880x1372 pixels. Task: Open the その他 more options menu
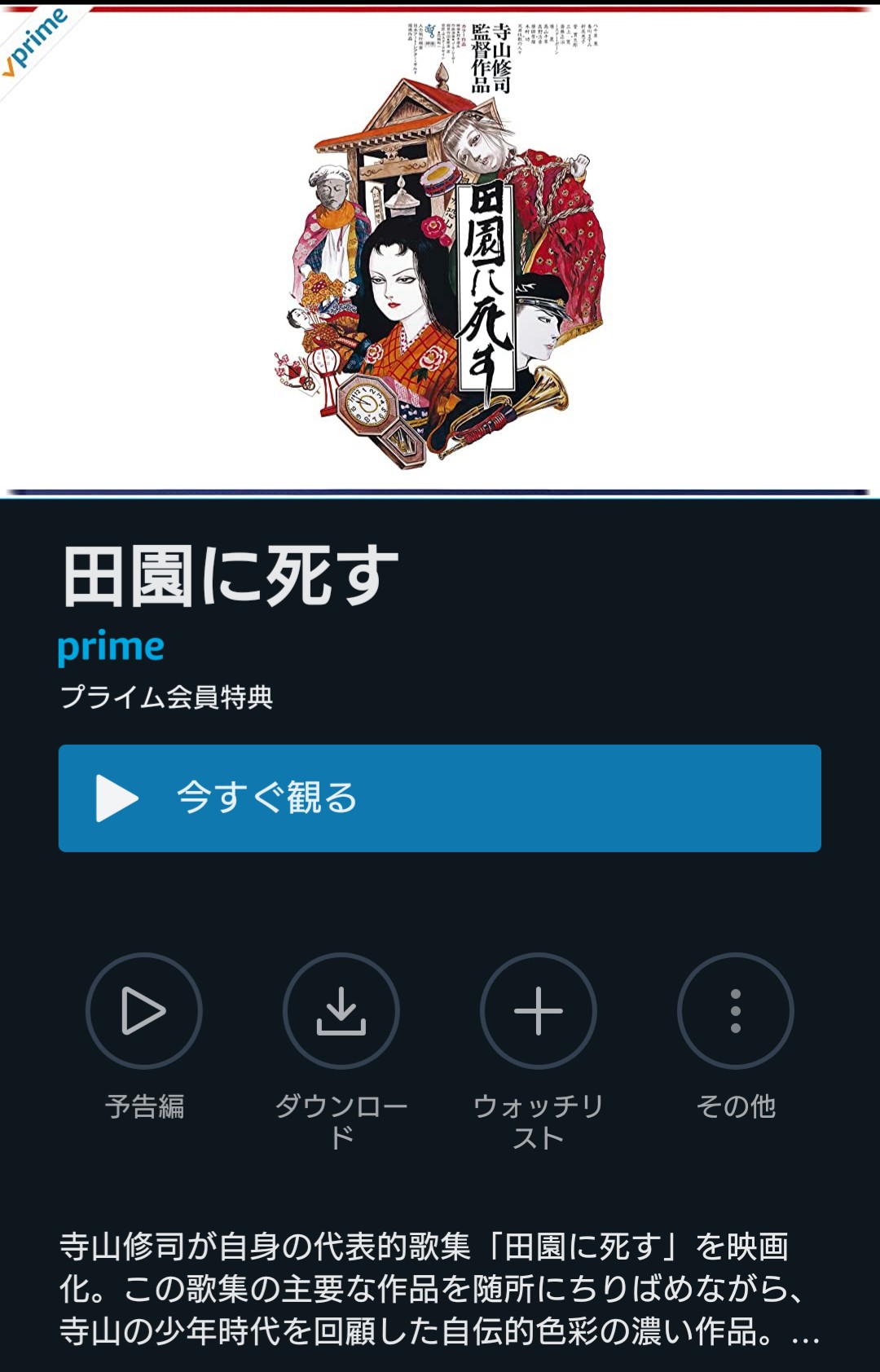pyautogui.click(x=735, y=1010)
